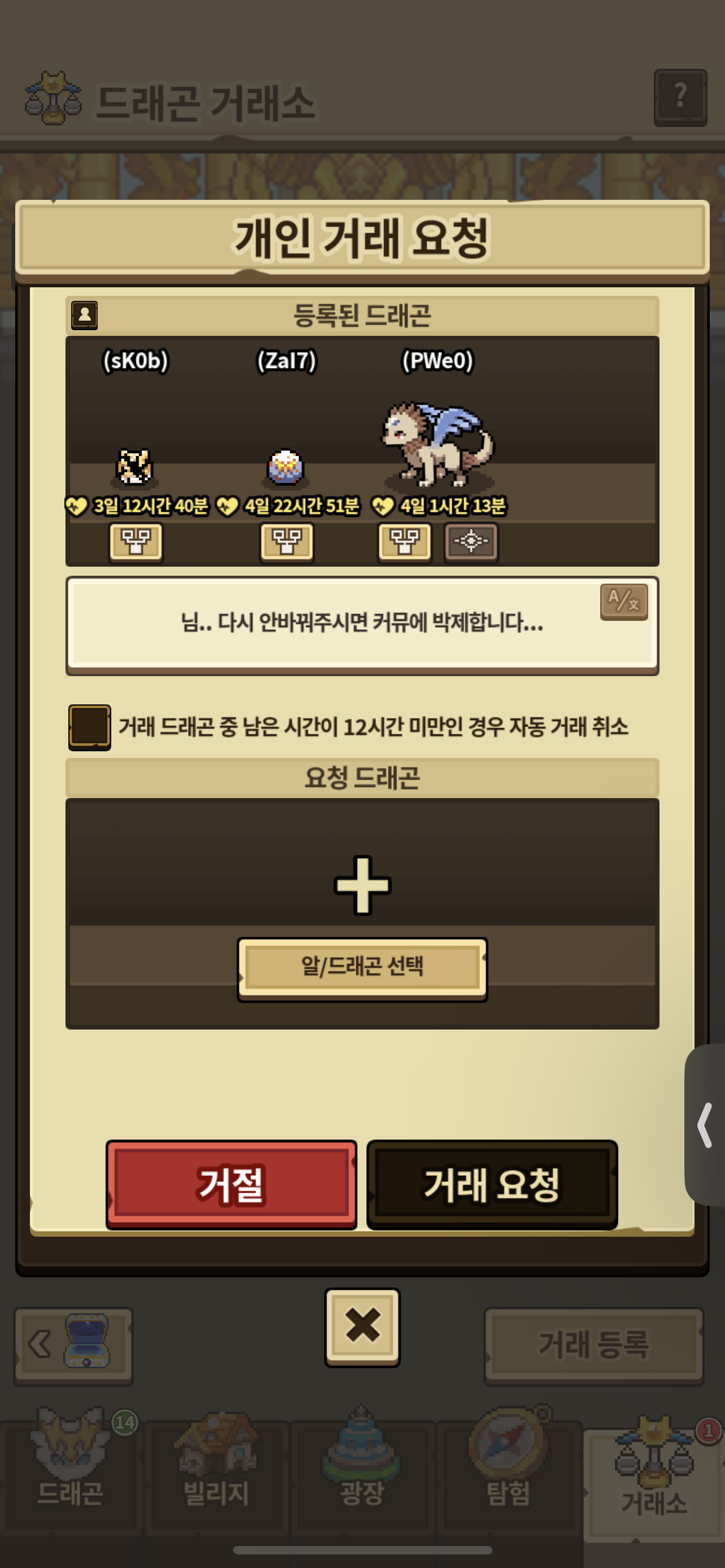Screen dimensions: 725x1568
Task: Tap the target icon under PWe0 dragon
Action: 471,541
